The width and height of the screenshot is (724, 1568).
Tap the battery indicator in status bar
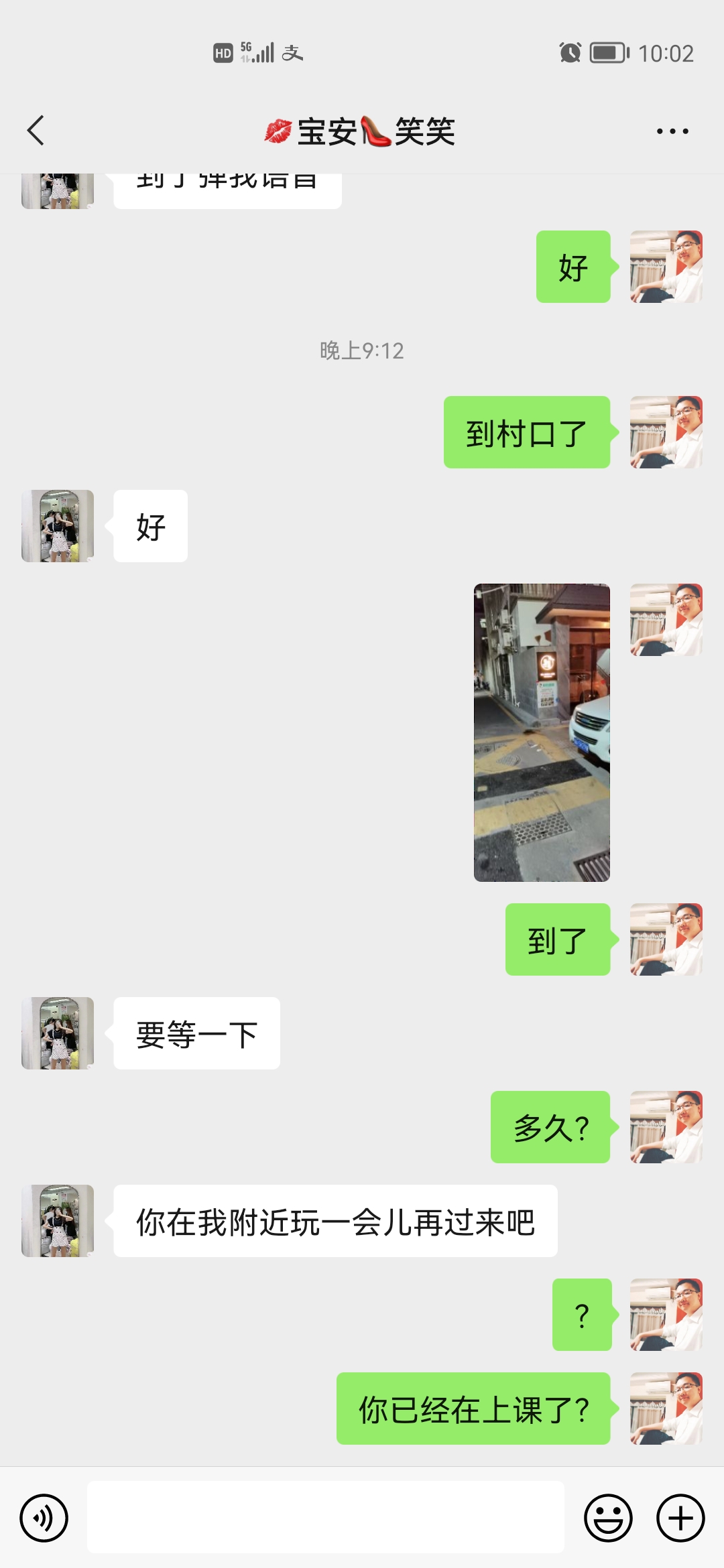[607, 53]
